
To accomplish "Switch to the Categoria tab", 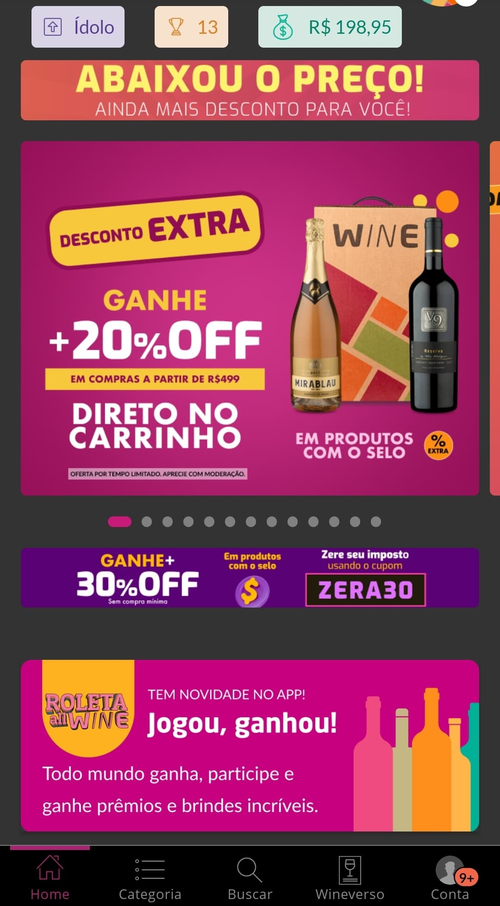I will click(150, 877).
